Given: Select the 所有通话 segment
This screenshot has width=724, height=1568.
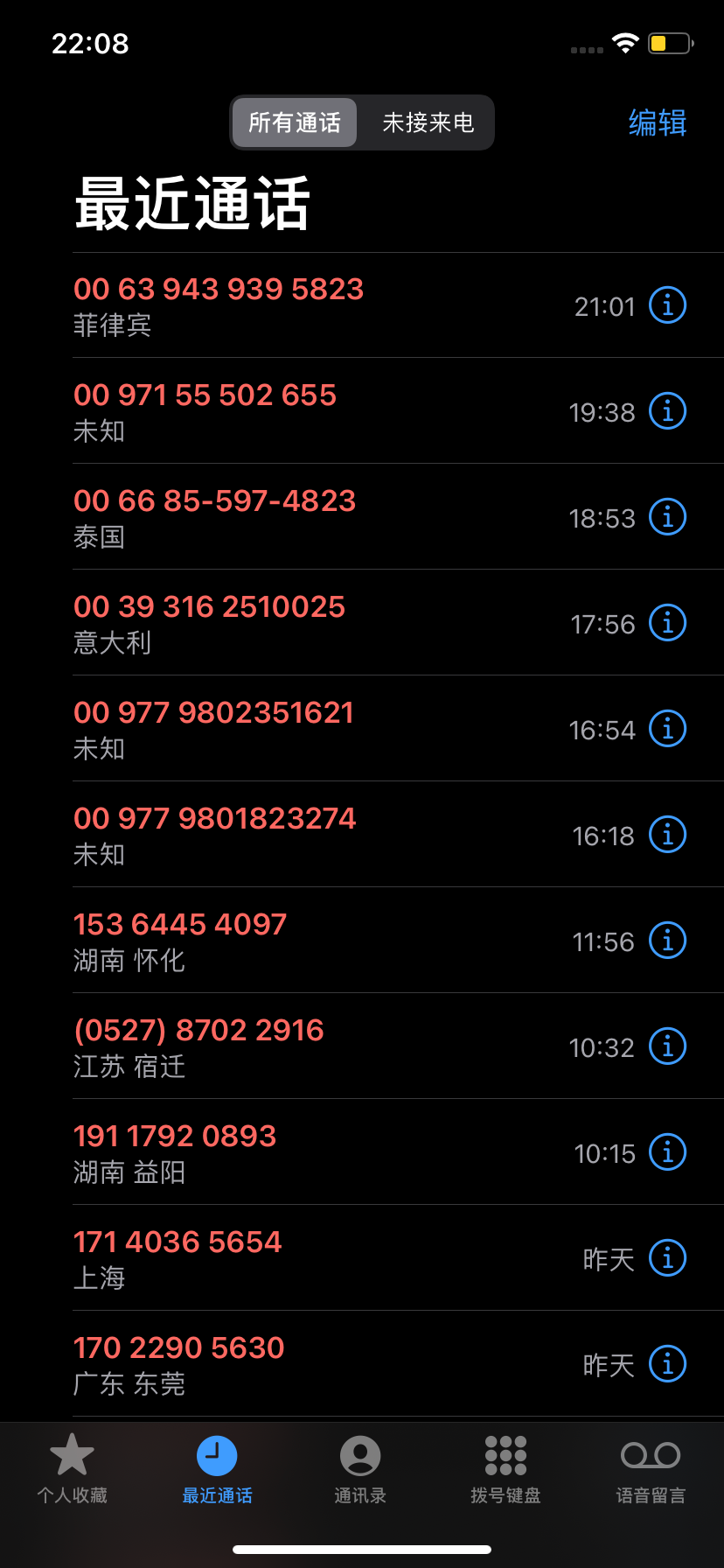Looking at the screenshot, I should tap(295, 122).
